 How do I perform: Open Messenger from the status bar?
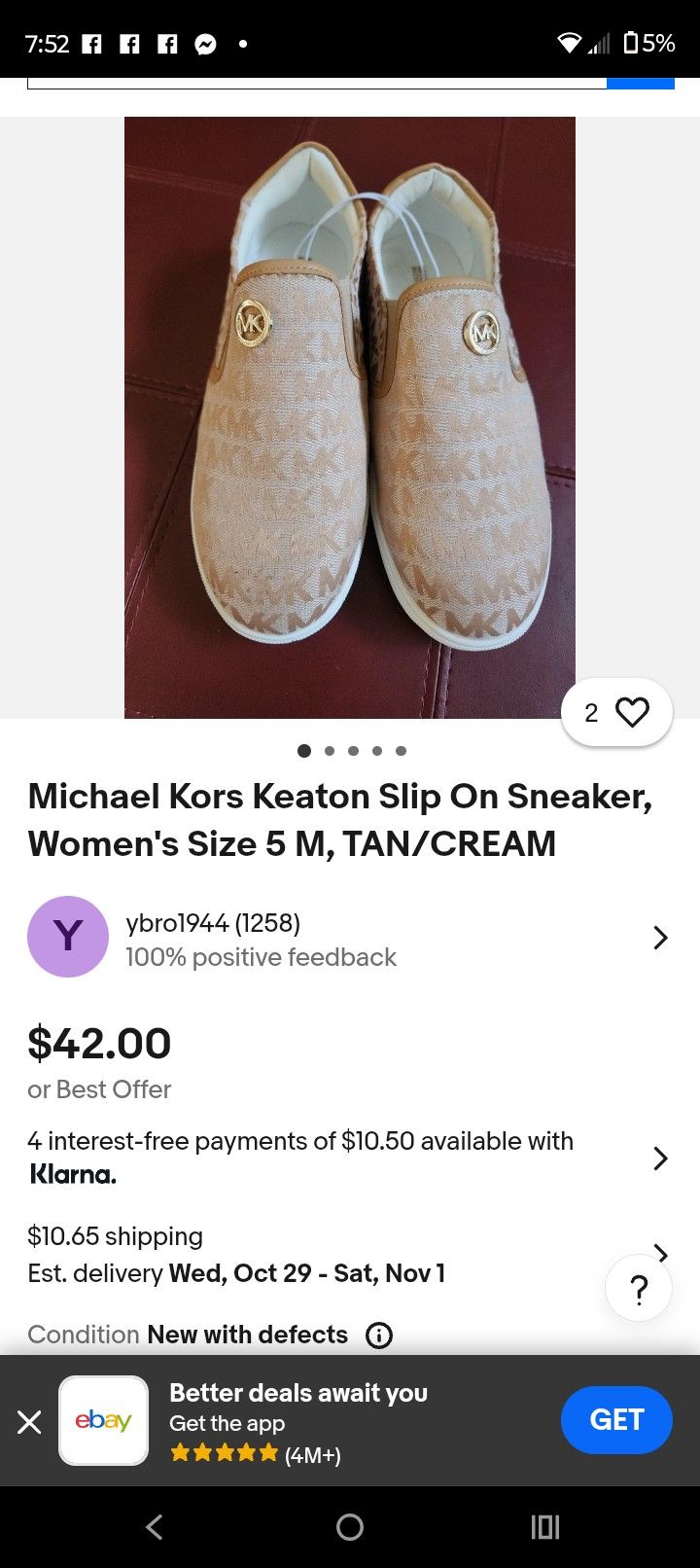point(204,43)
